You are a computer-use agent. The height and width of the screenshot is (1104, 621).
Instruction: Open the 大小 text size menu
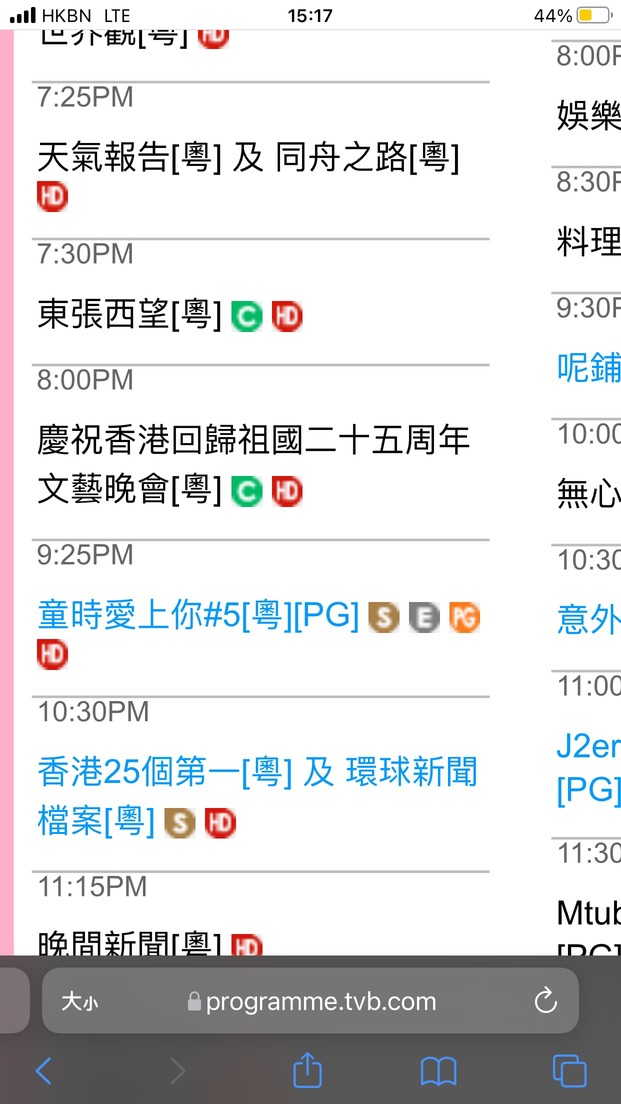click(x=80, y=1002)
